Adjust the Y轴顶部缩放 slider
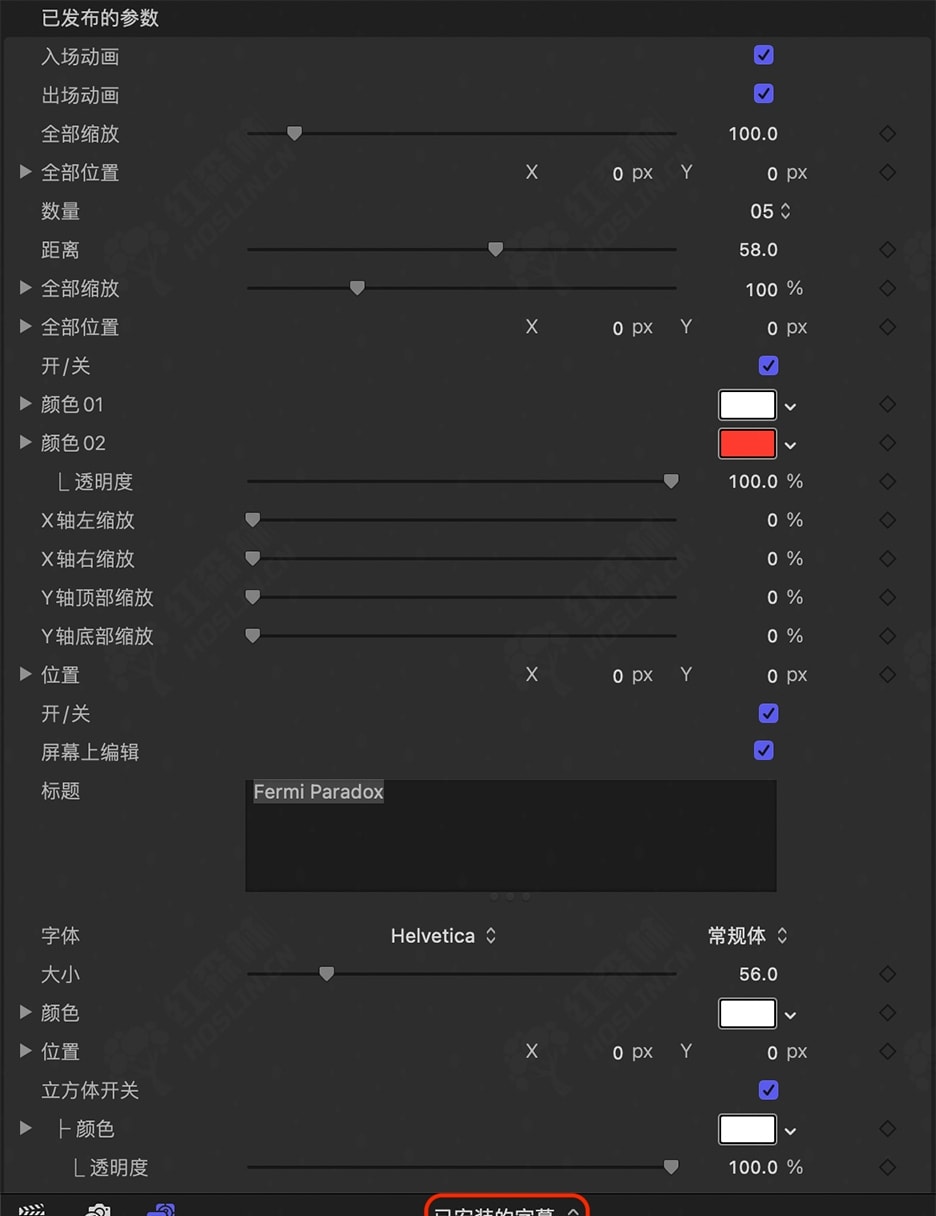Screen dimensions: 936x1216 tap(460, 597)
